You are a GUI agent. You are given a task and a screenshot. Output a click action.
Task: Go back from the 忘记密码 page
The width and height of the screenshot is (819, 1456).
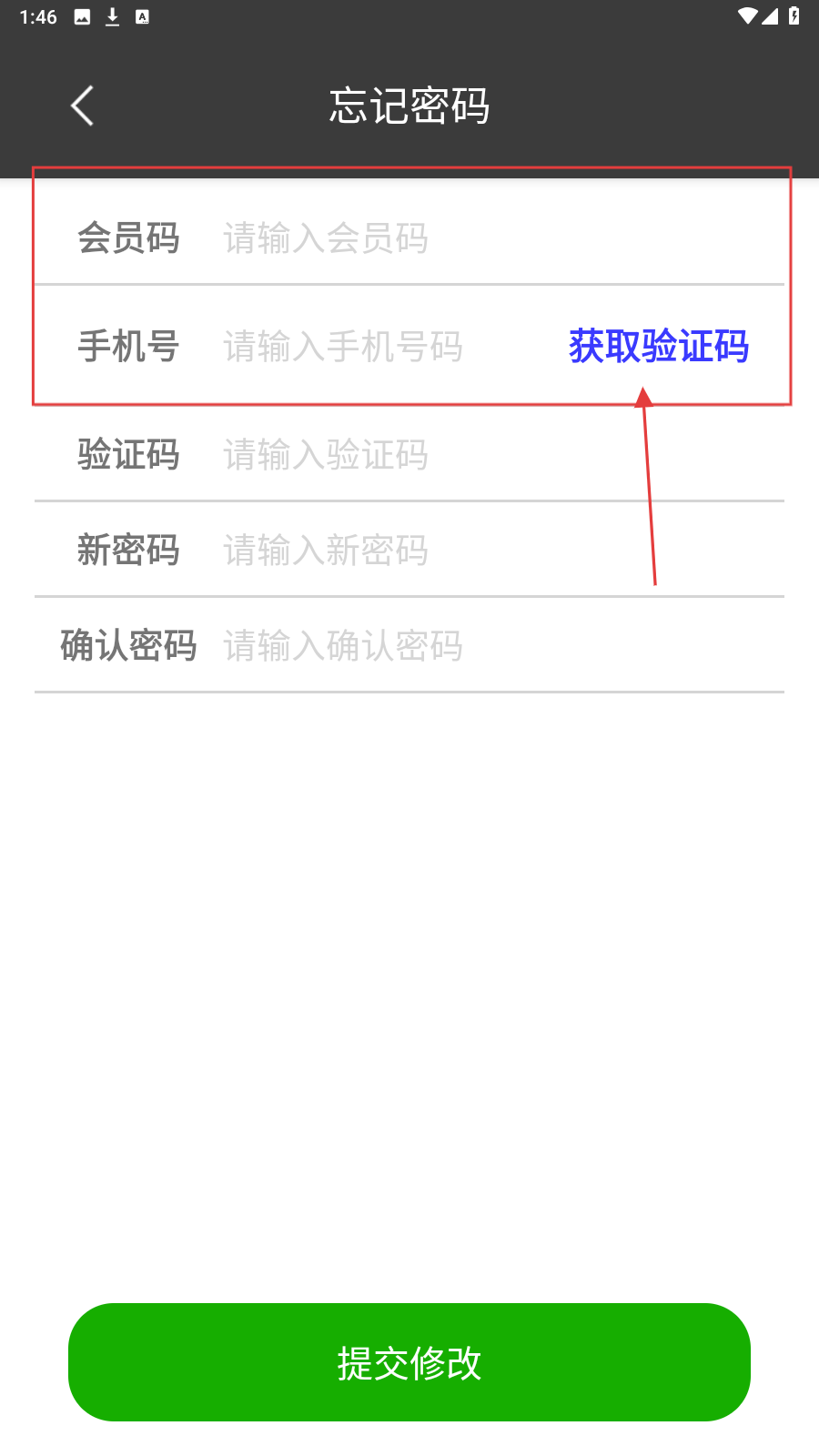click(x=83, y=106)
